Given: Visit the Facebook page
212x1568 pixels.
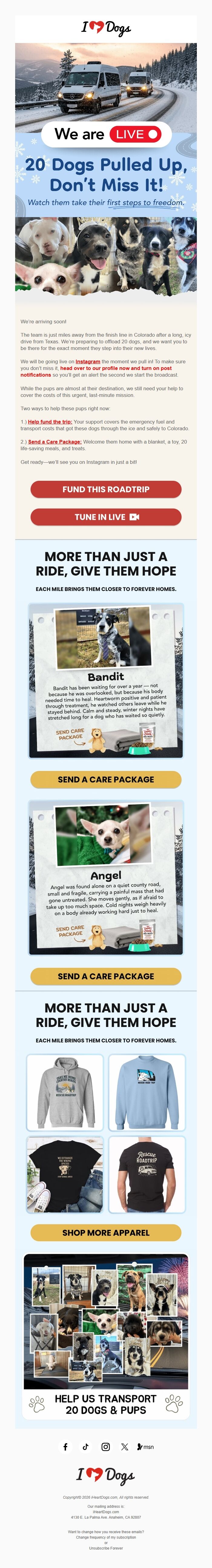Looking at the screenshot, I should pyautogui.click(x=66, y=1447).
